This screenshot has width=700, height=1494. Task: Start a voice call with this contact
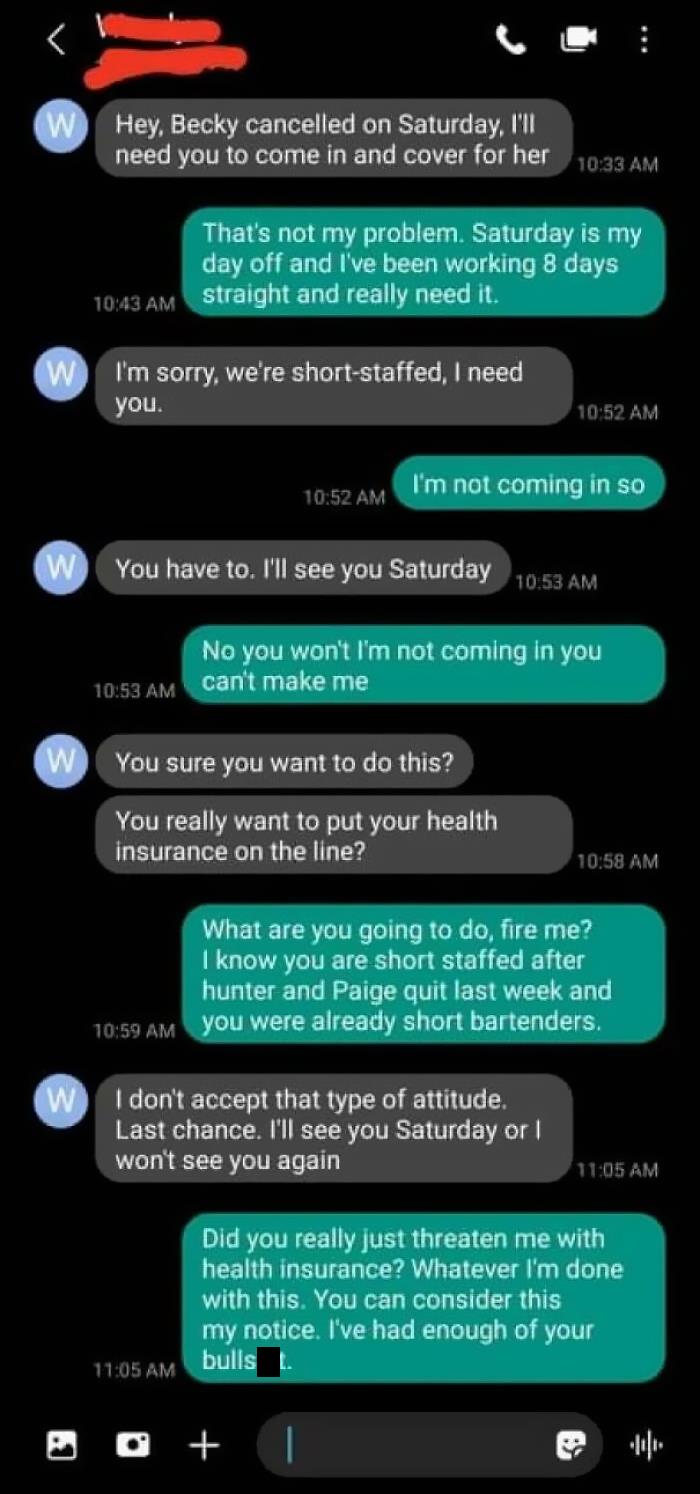pos(511,40)
